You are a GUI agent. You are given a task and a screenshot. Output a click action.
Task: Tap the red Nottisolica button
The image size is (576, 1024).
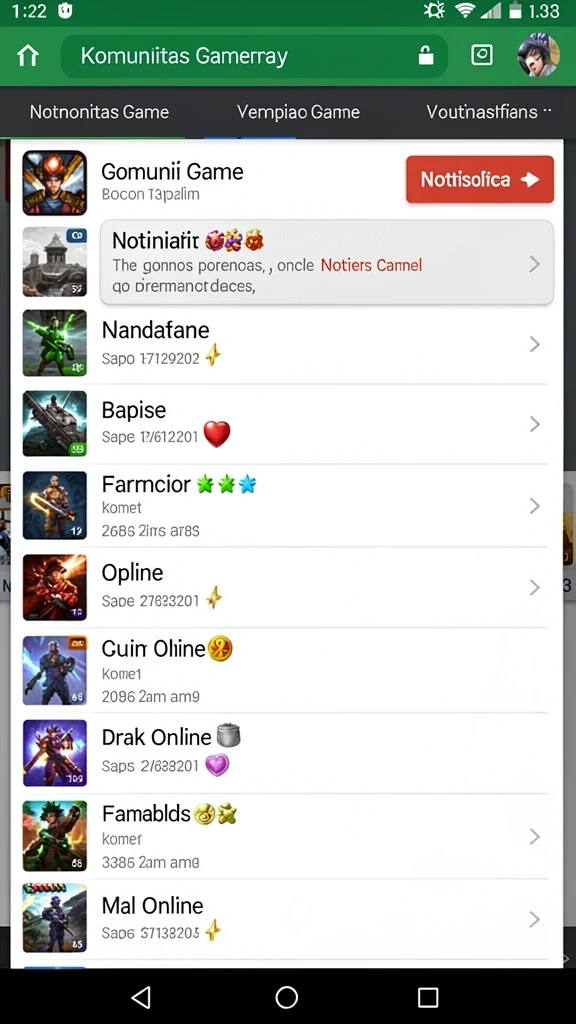coord(480,179)
